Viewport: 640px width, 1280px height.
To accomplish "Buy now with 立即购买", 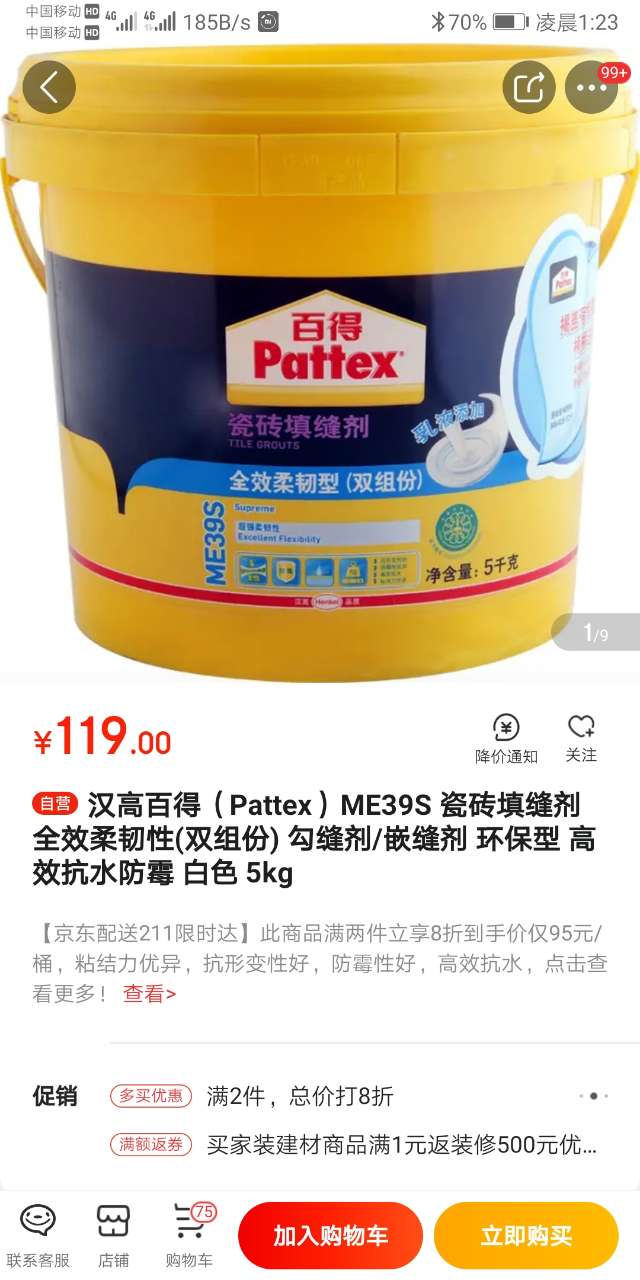I will 526,1236.
